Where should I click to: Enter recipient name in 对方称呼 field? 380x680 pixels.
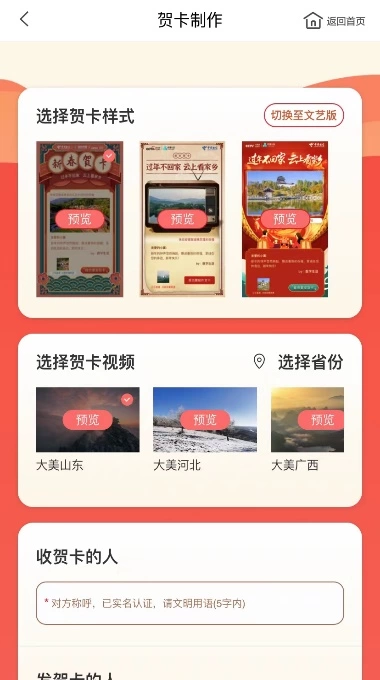pyautogui.click(x=190, y=603)
